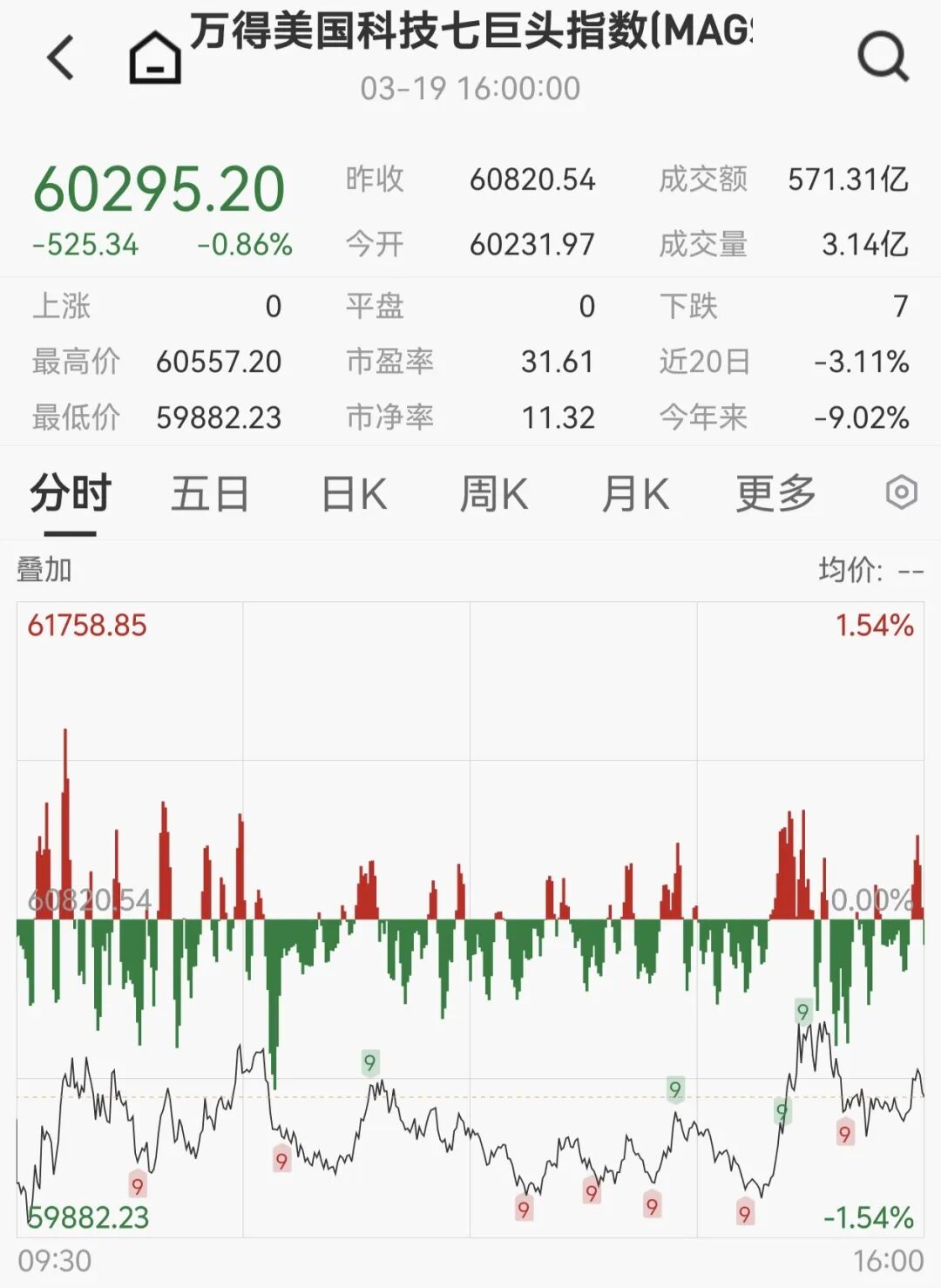Open the green news marker 9 on chart
Screen dimensions: 941x1288
369,1063
